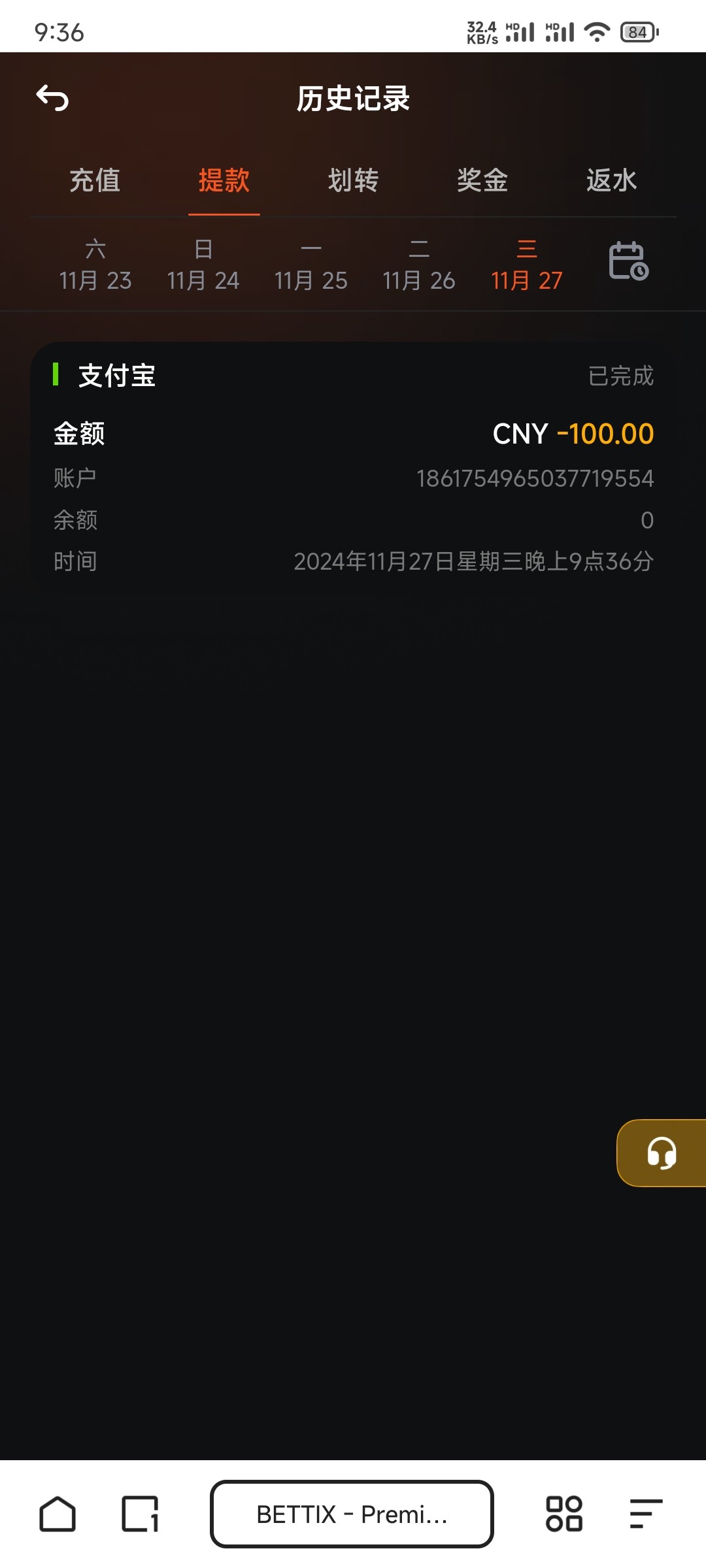Screen dimensions: 706x1568
Task: Switch to the 奖金 tab
Action: click(x=482, y=180)
